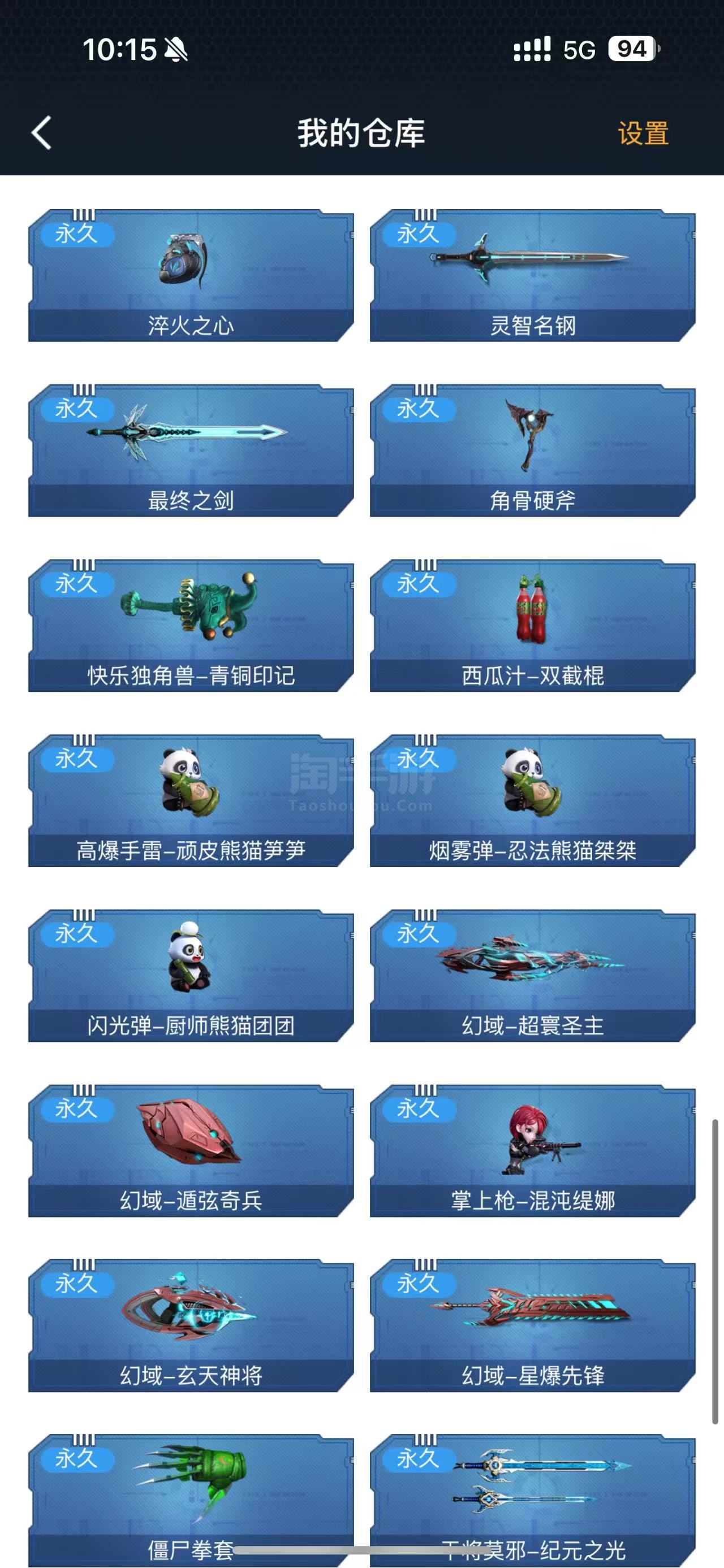Image resolution: width=724 pixels, height=1568 pixels.
Task: View 高爆手雷-顽皮熊猫笋笋 card
Action: click(191, 801)
